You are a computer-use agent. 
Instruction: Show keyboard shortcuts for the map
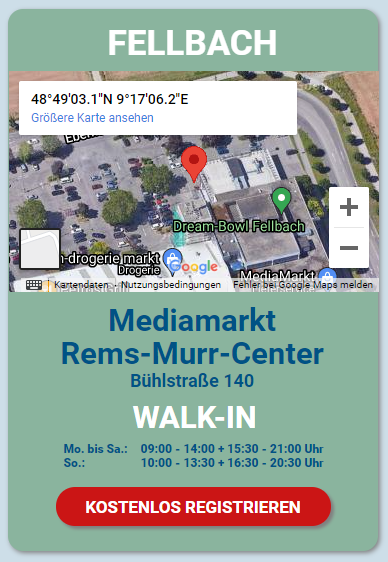tap(34, 285)
